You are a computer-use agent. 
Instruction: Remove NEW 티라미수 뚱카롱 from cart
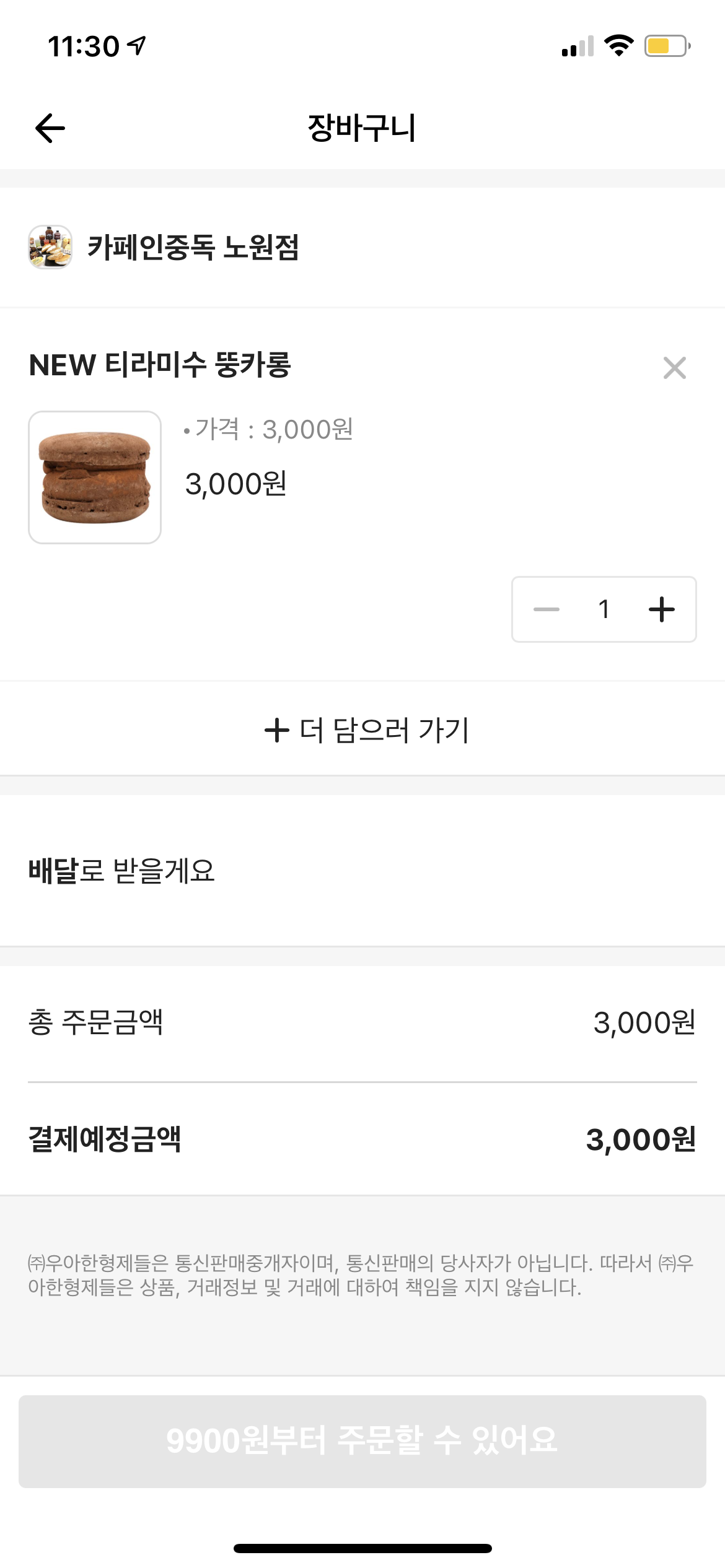[x=674, y=368]
